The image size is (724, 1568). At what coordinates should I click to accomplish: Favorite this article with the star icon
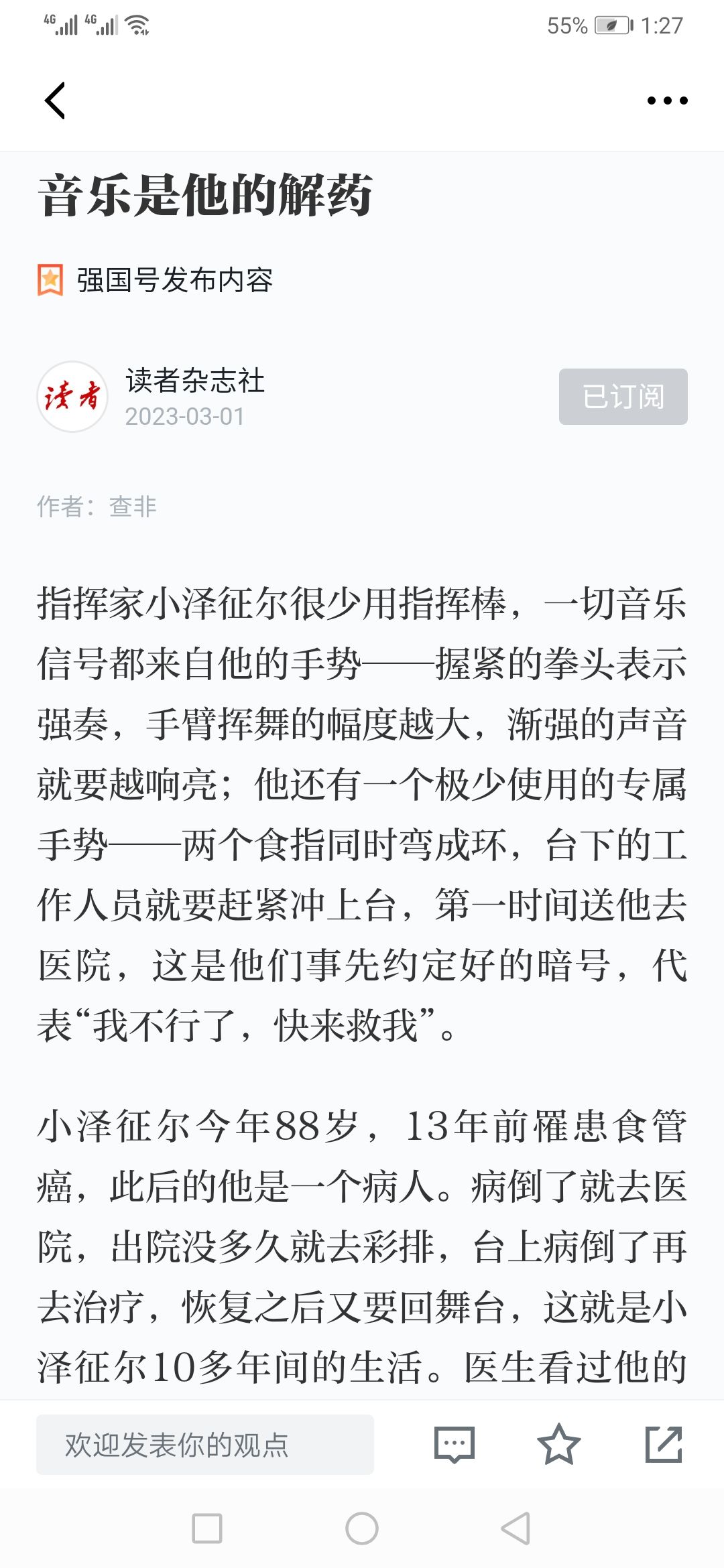[x=558, y=1445]
